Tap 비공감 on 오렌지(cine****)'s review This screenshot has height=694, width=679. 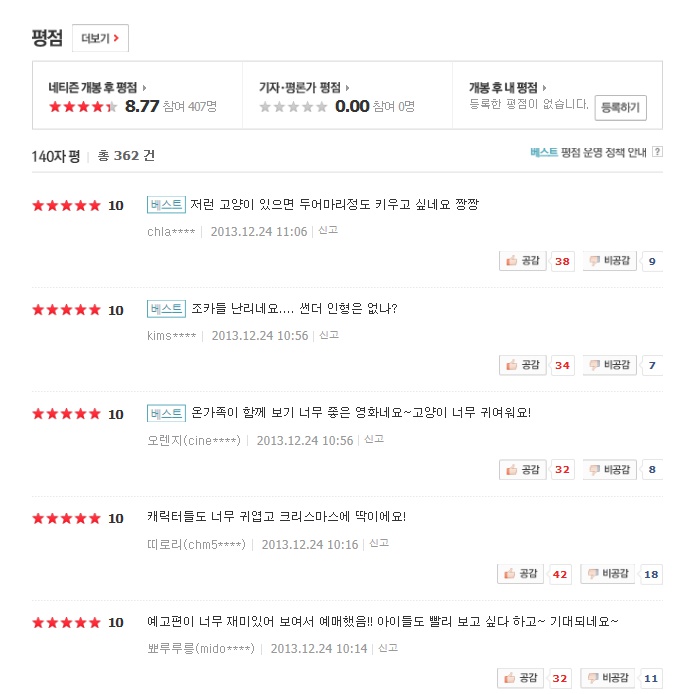610,469
